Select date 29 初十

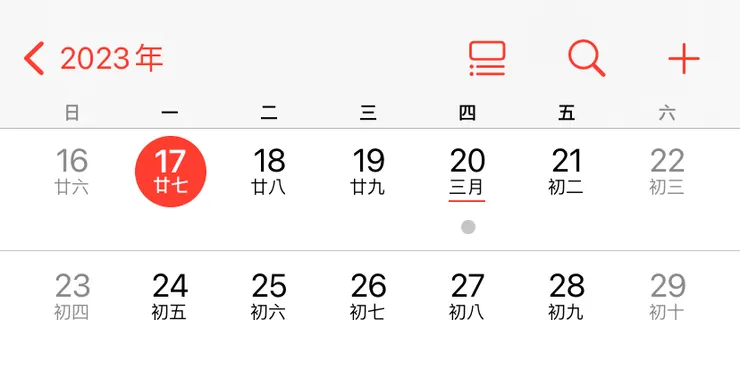[x=667, y=296]
